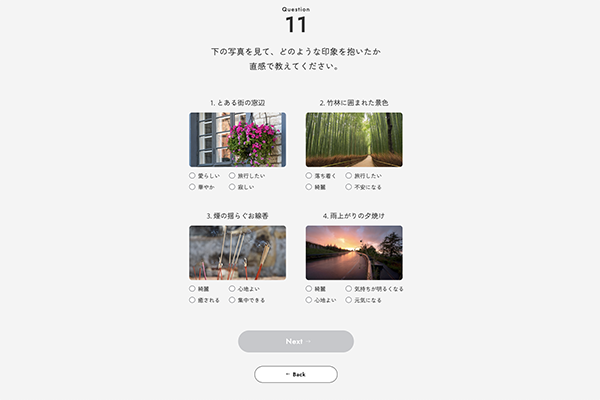Screen dimensions: 600x400
Task: Select 元気になる for the sunset photo
Action: point(349,300)
